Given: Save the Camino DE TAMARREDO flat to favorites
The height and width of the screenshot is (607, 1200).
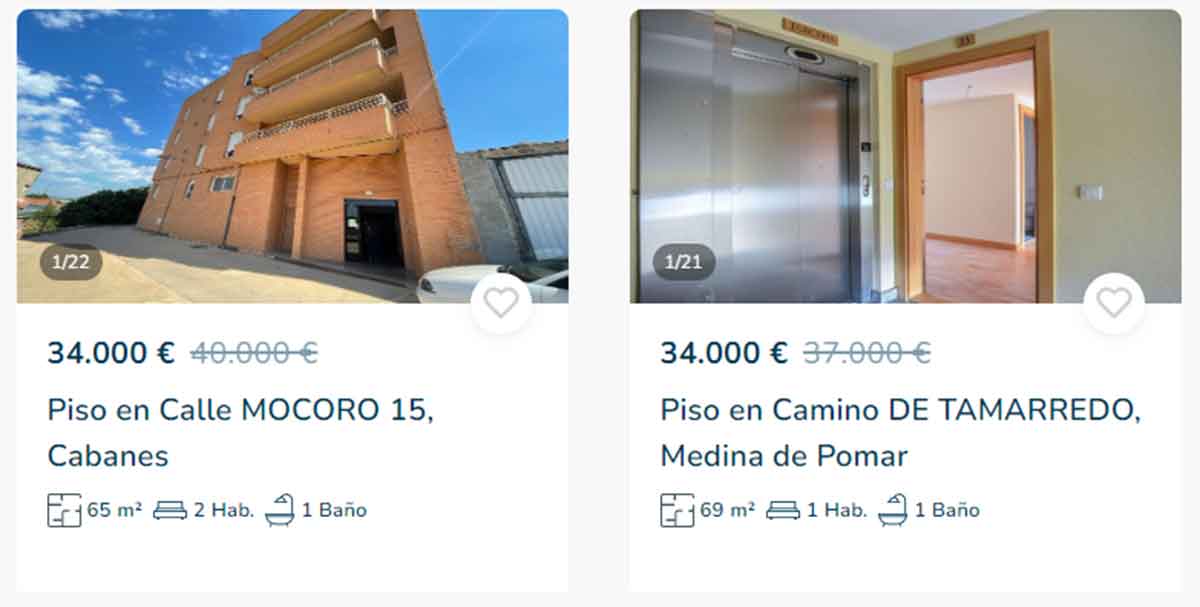Looking at the screenshot, I should point(1113,302).
